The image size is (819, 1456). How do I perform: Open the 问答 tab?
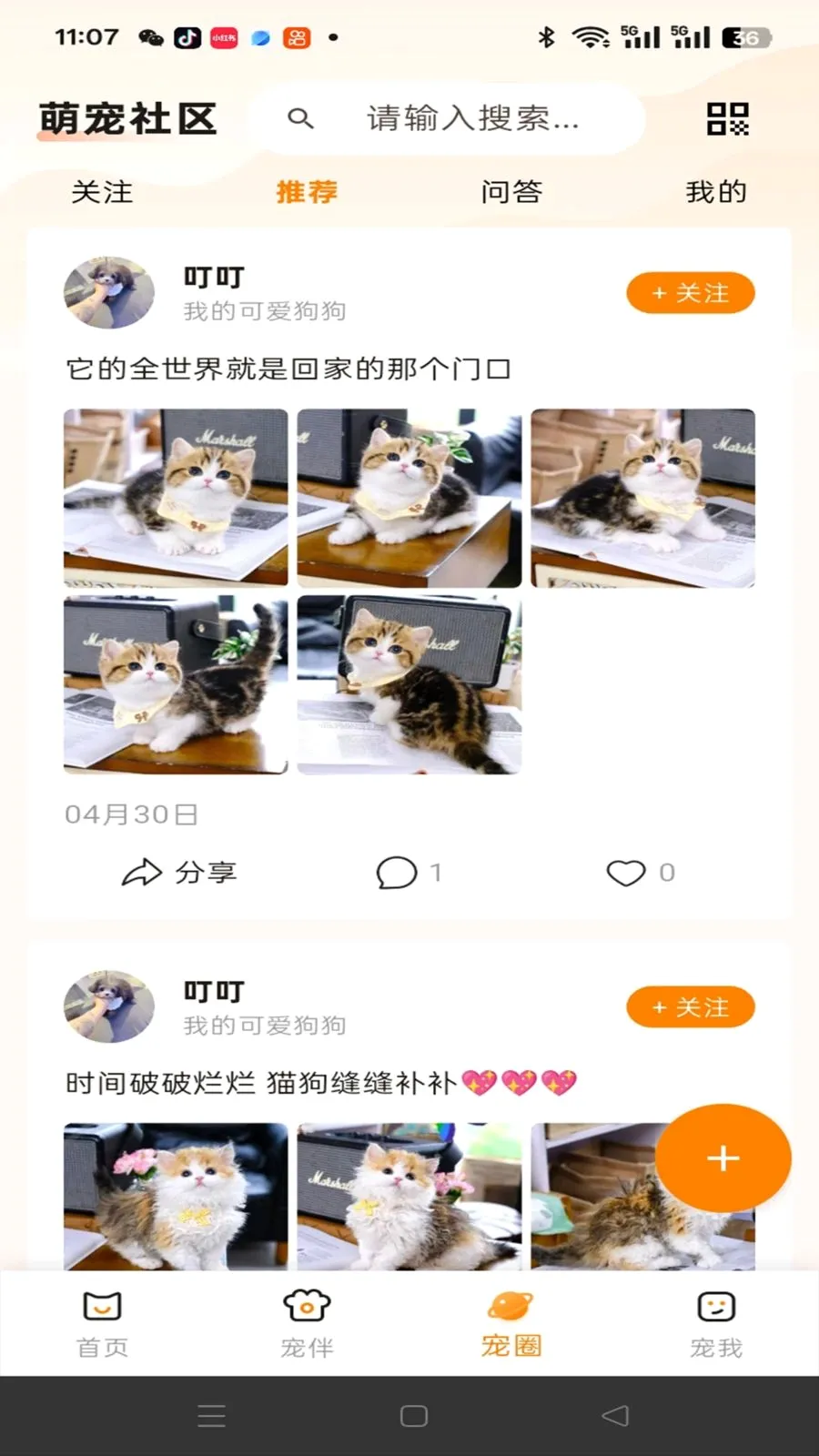click(511, 192)
